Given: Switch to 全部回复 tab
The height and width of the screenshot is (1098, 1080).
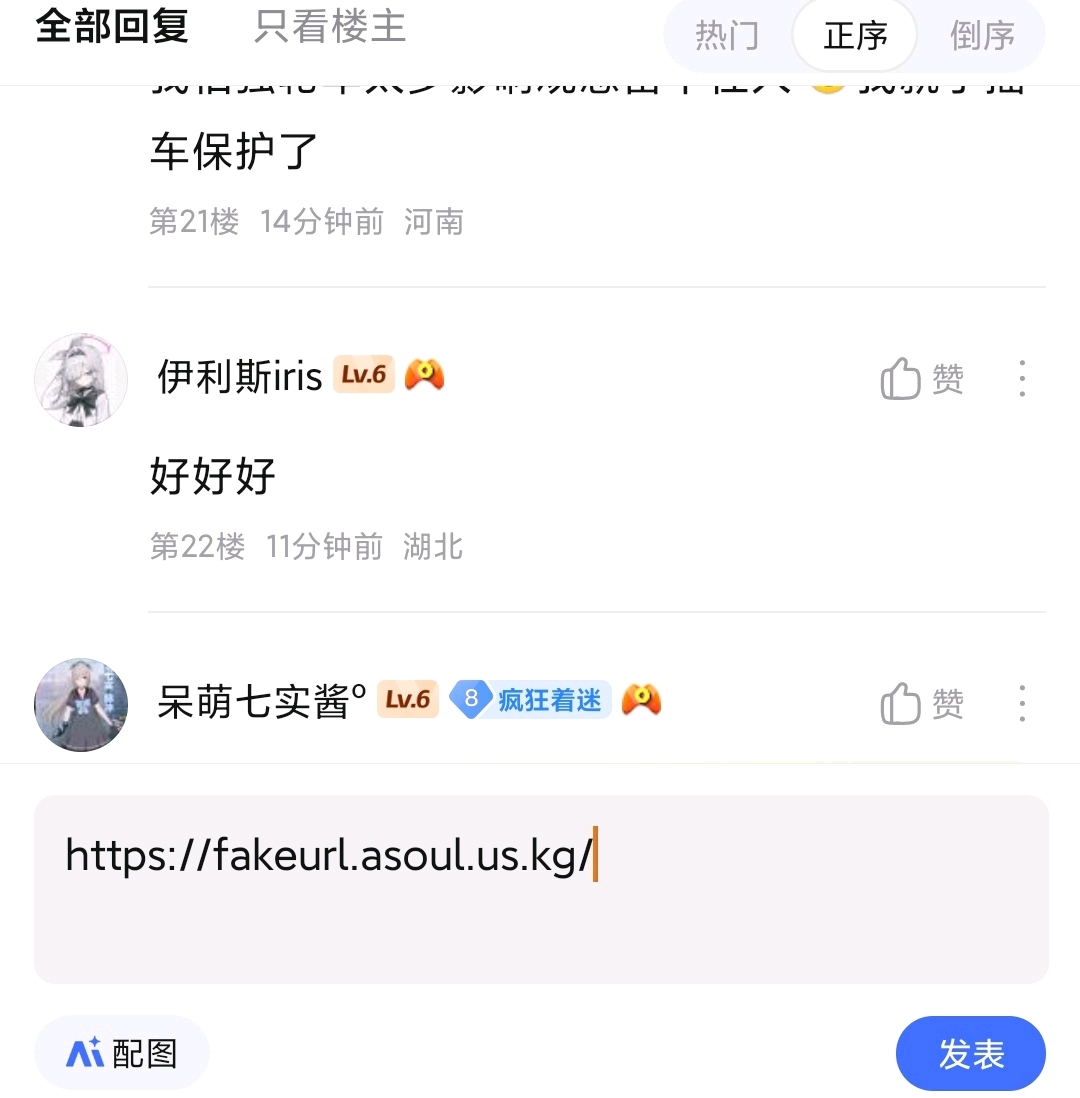Looking at the screenshot, I should click(112, 27).
